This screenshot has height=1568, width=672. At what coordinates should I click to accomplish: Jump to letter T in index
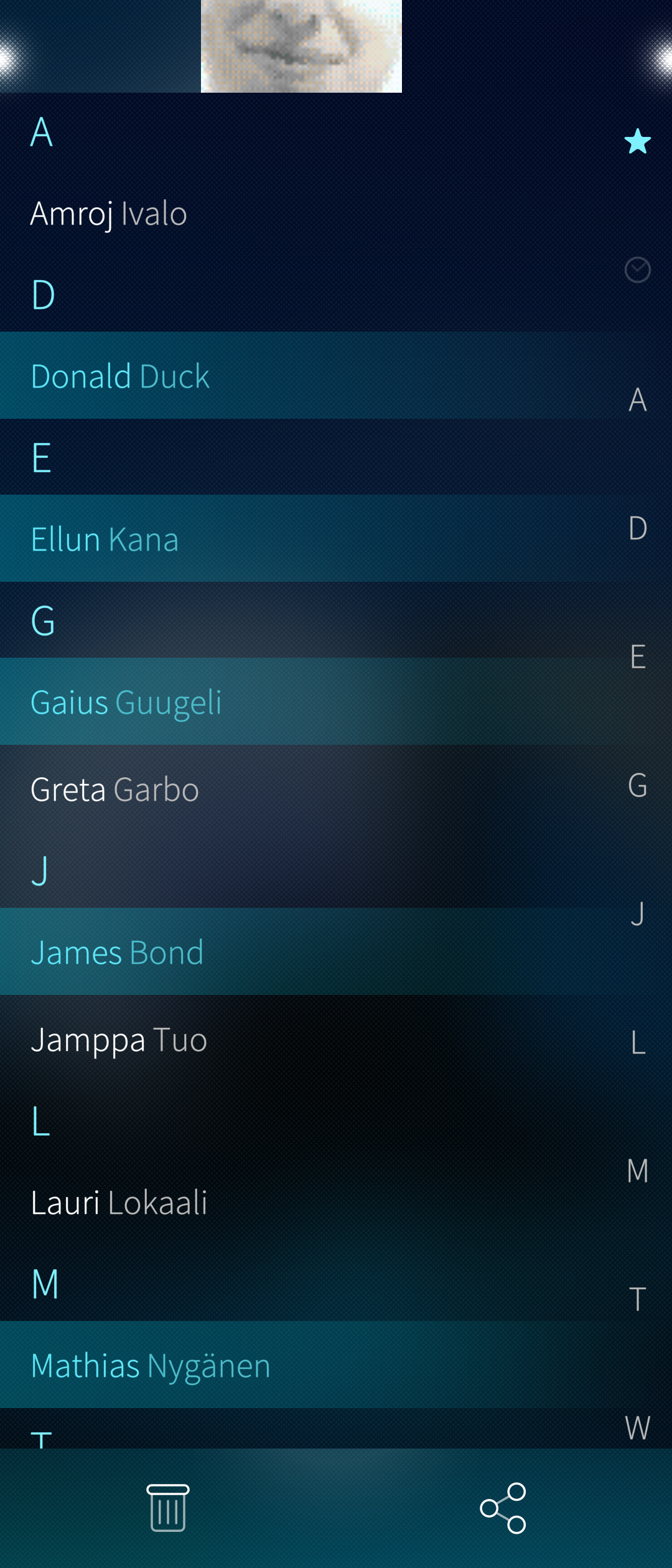(x=638, y=1299)
